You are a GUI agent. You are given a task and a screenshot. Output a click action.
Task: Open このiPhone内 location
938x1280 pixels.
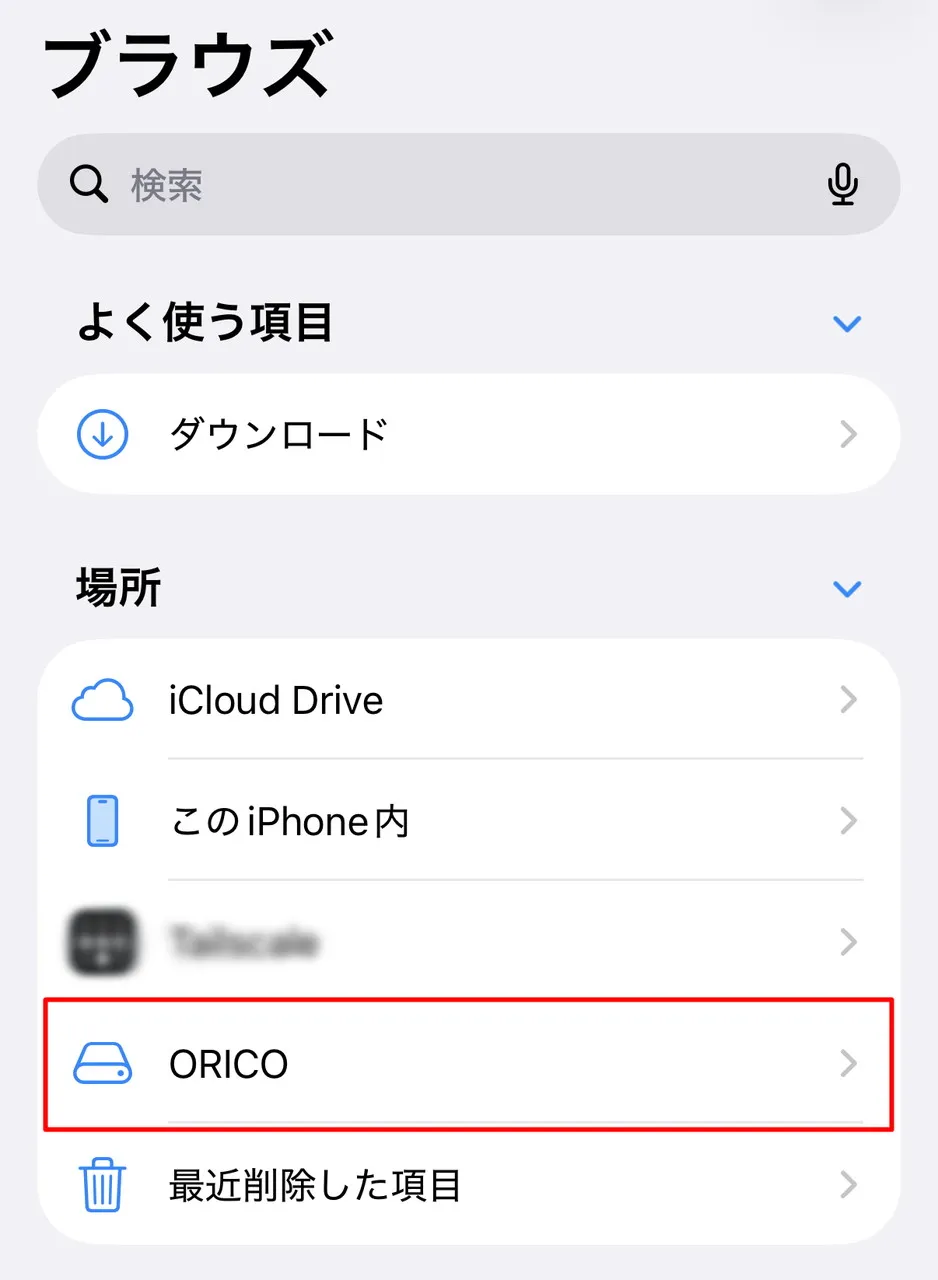pos(468,822)
